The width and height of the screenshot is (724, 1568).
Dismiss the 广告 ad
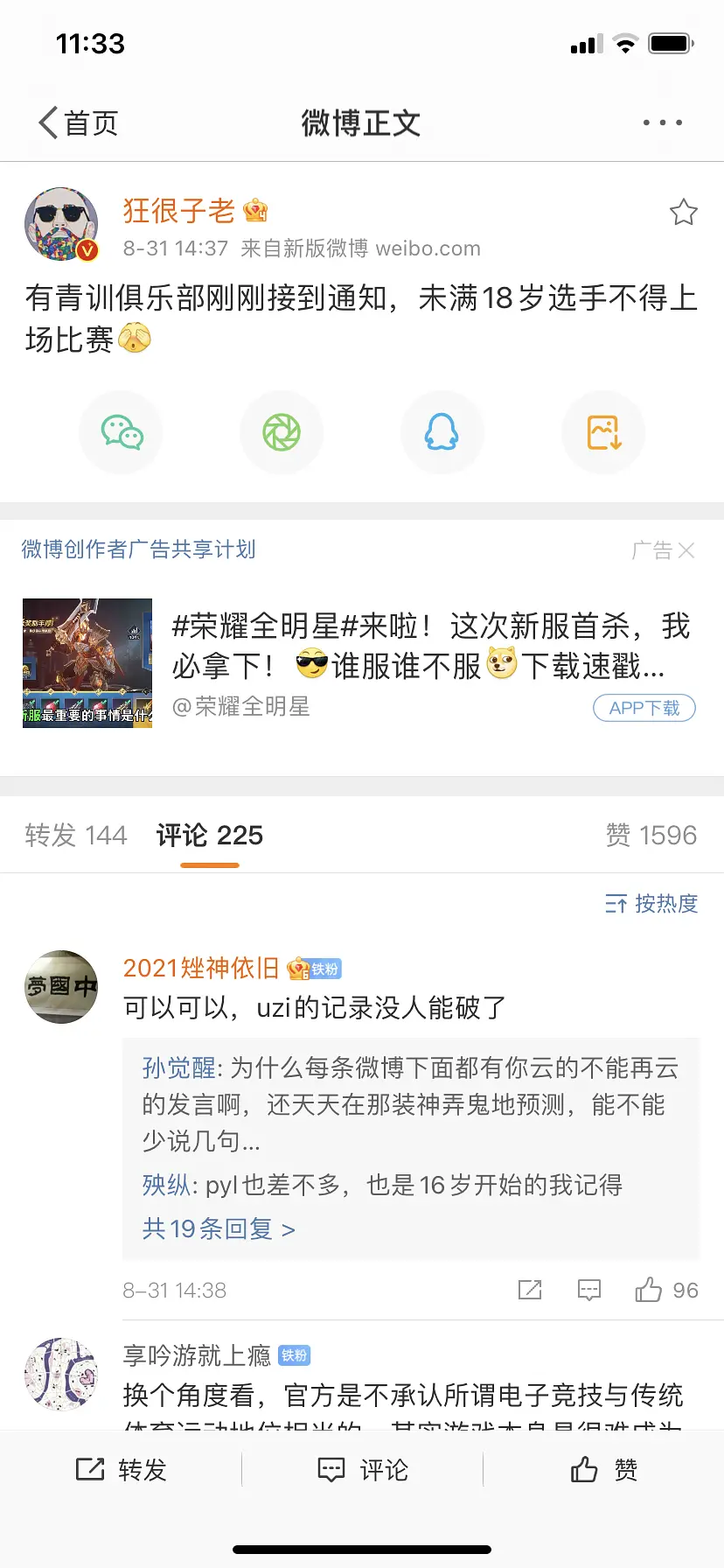[x=686, y=550]
